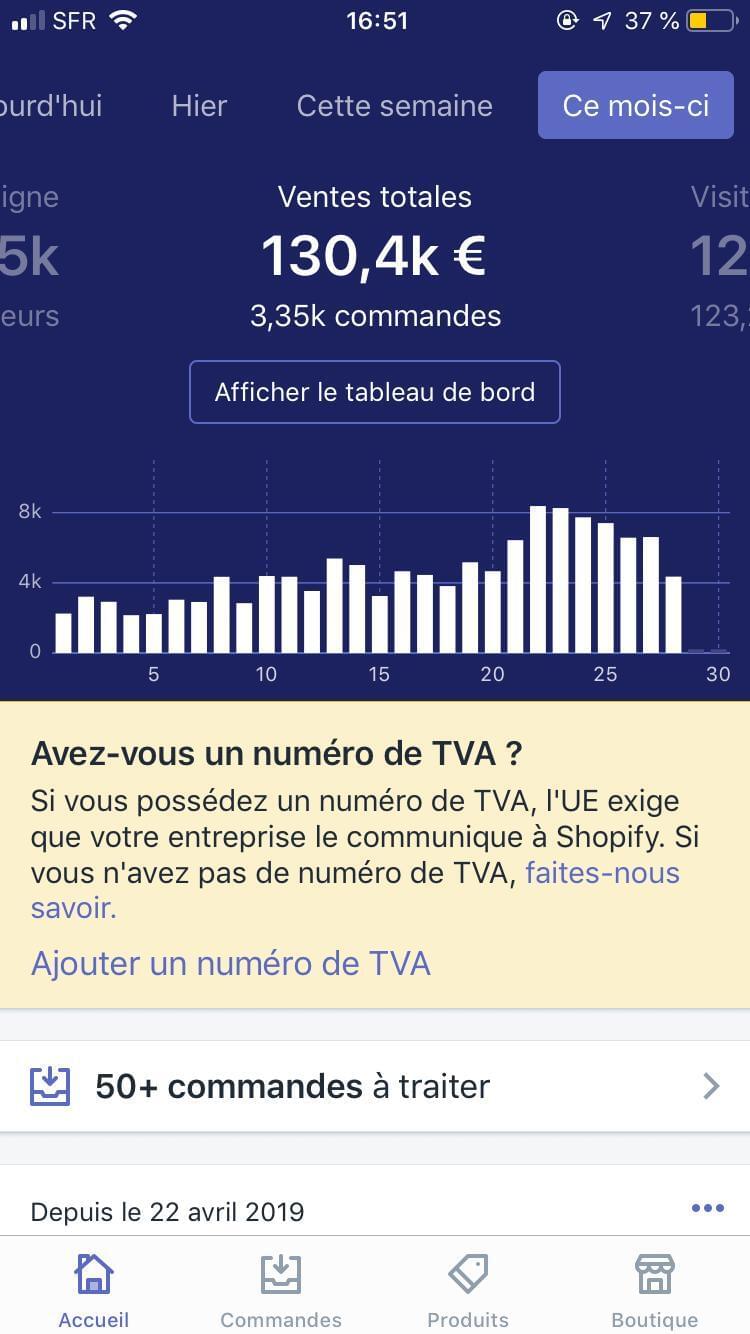Switch to the Commandes tab

click(281, 1290)
